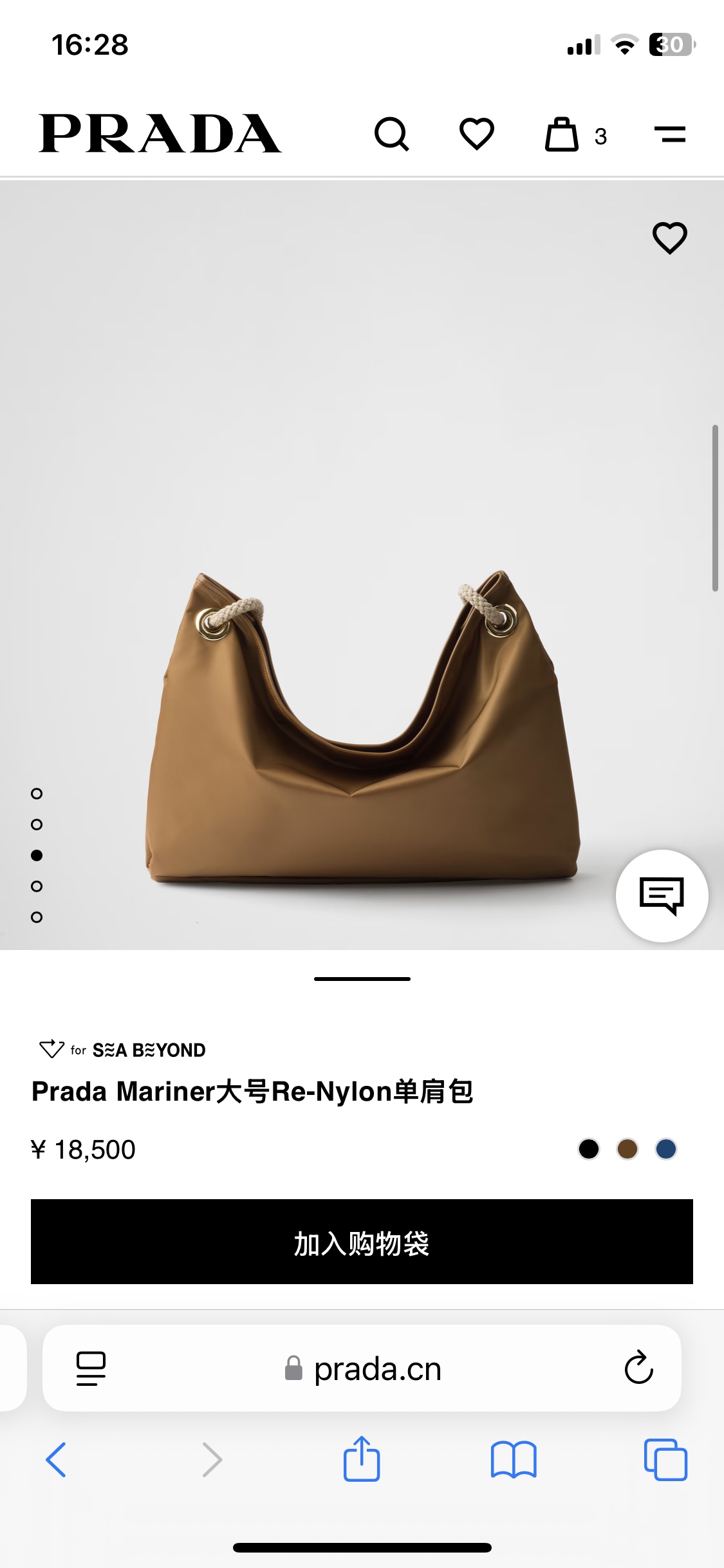Select the brown color swatch
Image resolution: width=724 pixels, height=1568 pixels.
click(x=627, y=1149)
